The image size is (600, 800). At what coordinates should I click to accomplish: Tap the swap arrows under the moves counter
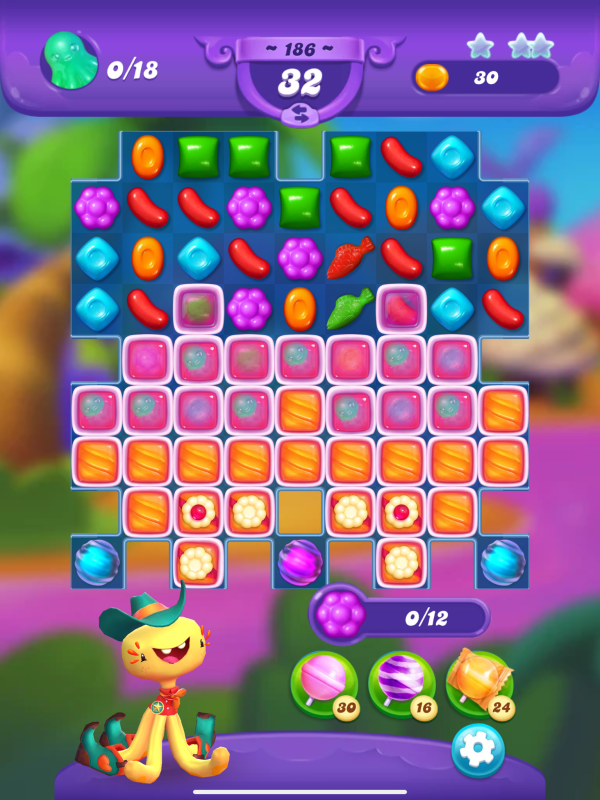pos(299,114)
